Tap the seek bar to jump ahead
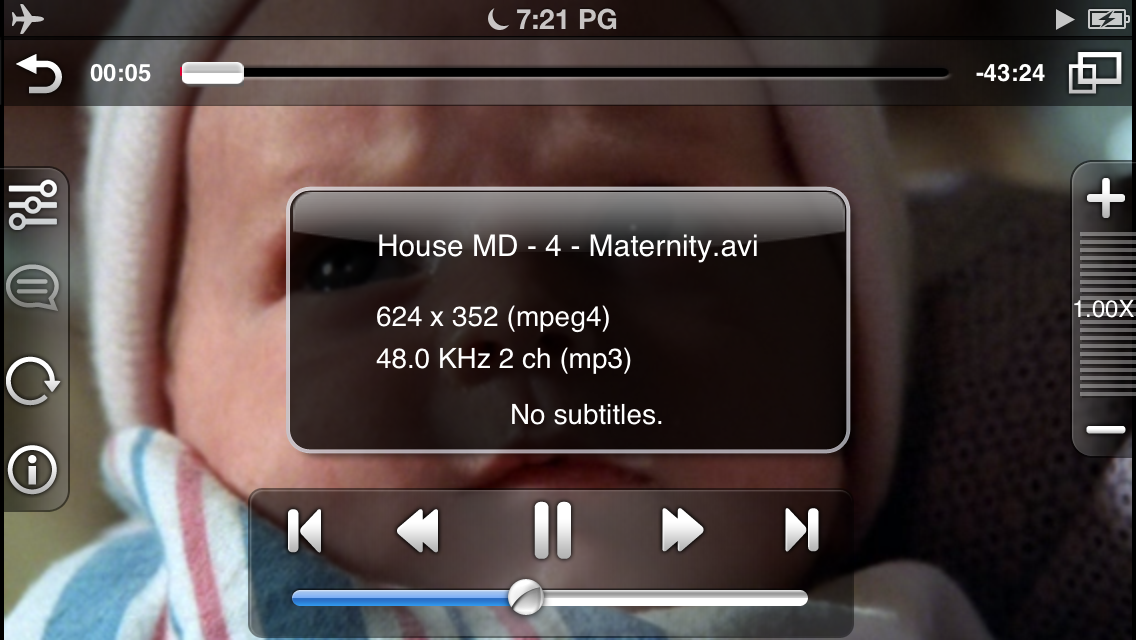Viewport: 1136px width, 640px height. click(565, 73)
